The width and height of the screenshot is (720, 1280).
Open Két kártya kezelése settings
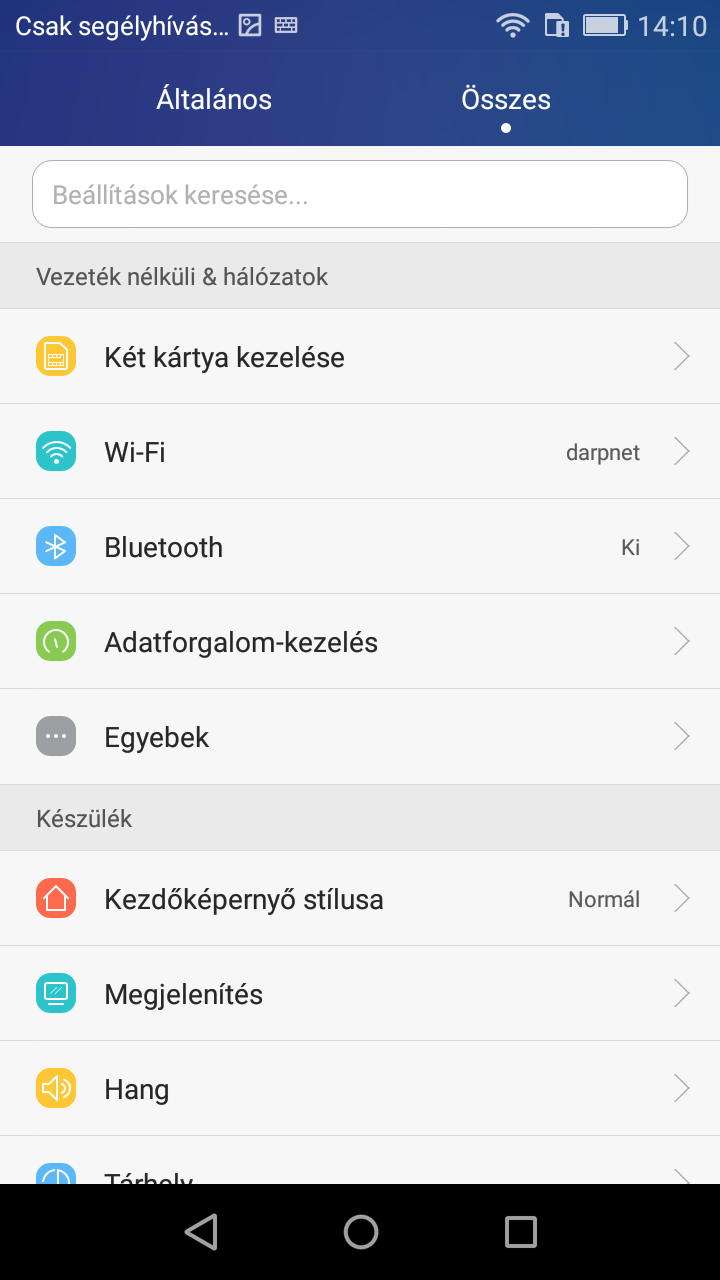[360, 357]
